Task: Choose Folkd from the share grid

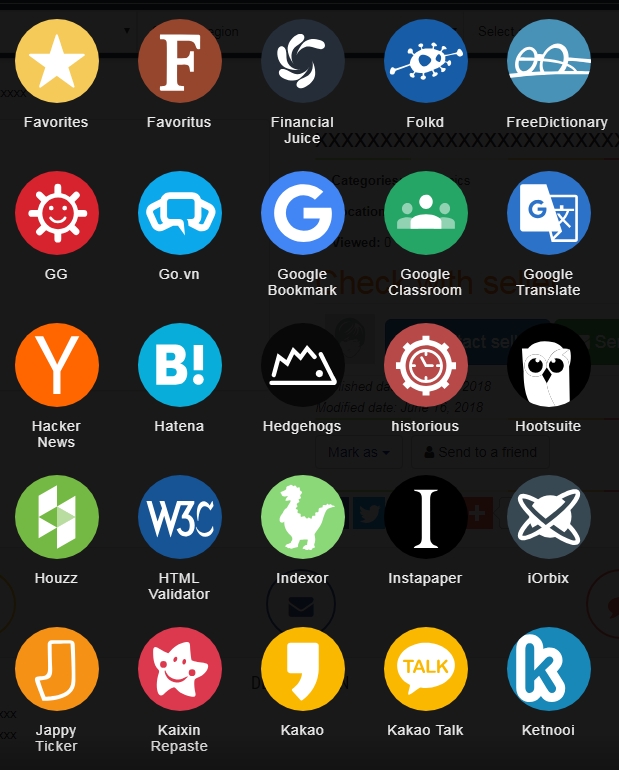Action: tap(426, 61)
